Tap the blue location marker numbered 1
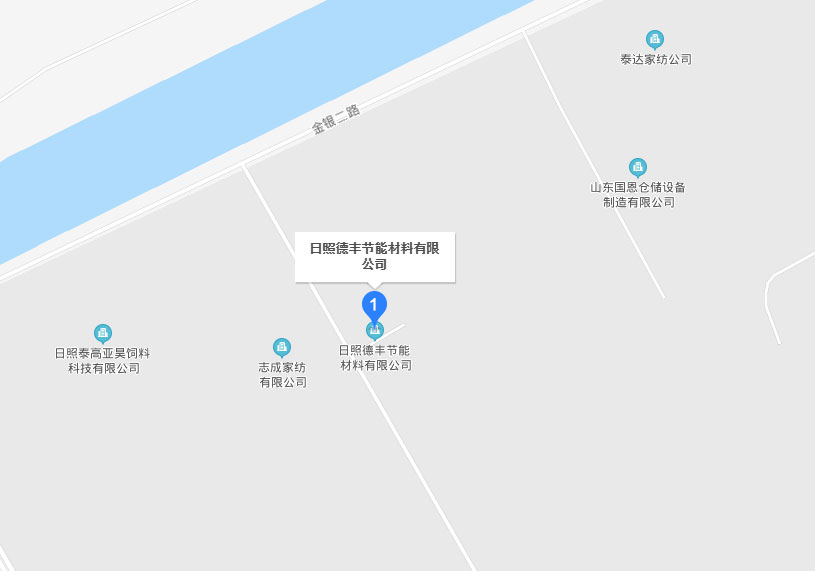The height and width of the screenshot is (571, 815). (373, 303)
